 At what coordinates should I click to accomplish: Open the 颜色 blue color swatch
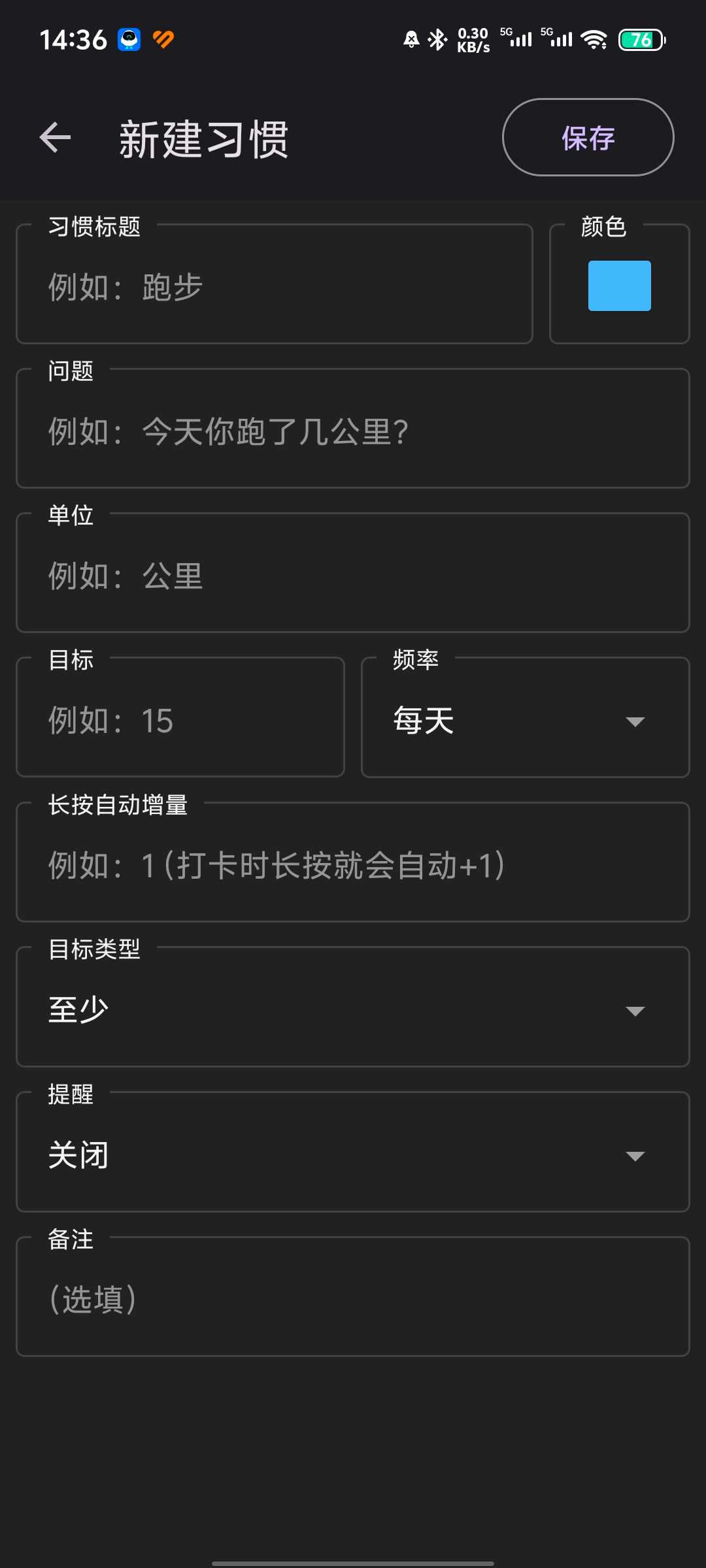(x=619, y=286)
